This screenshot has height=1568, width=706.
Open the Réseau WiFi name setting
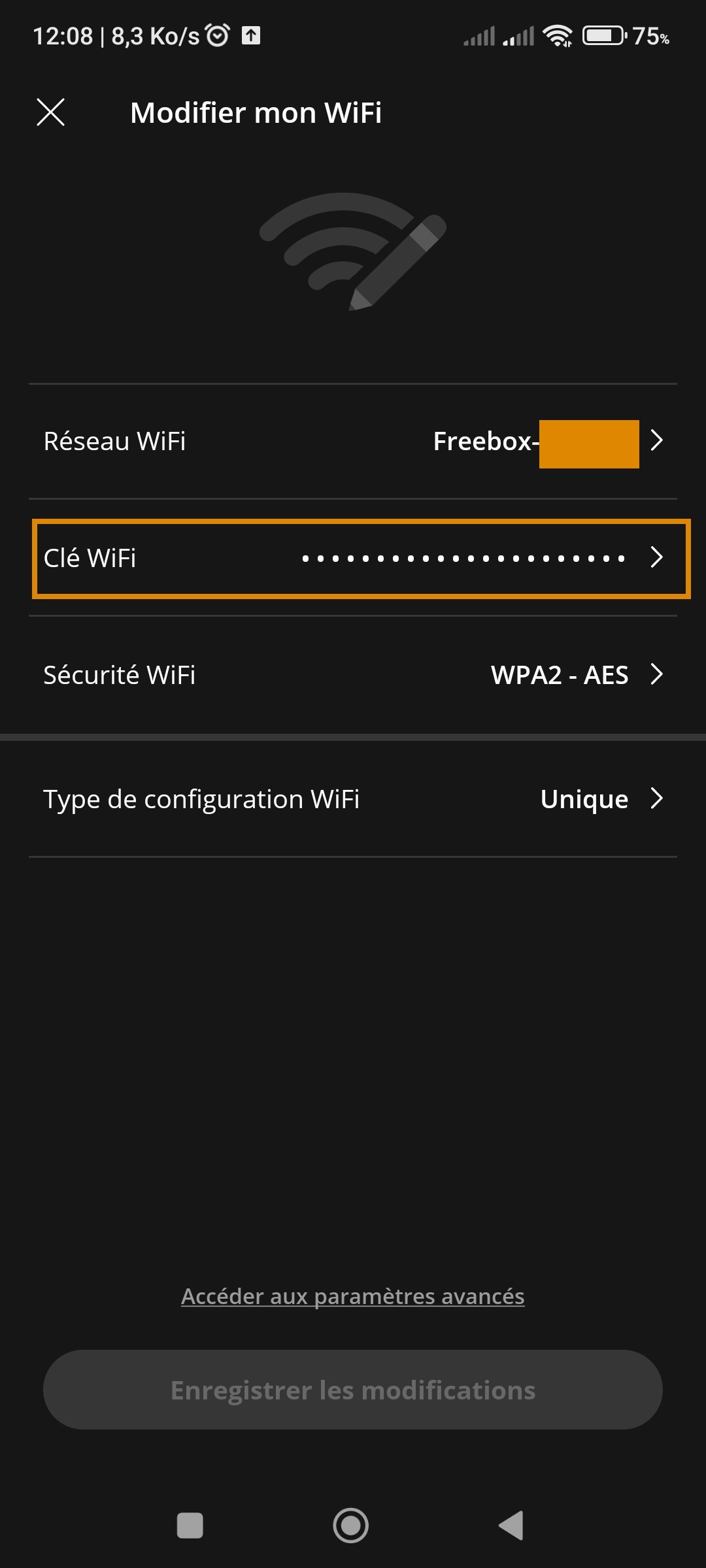click(x=353, y=442)
